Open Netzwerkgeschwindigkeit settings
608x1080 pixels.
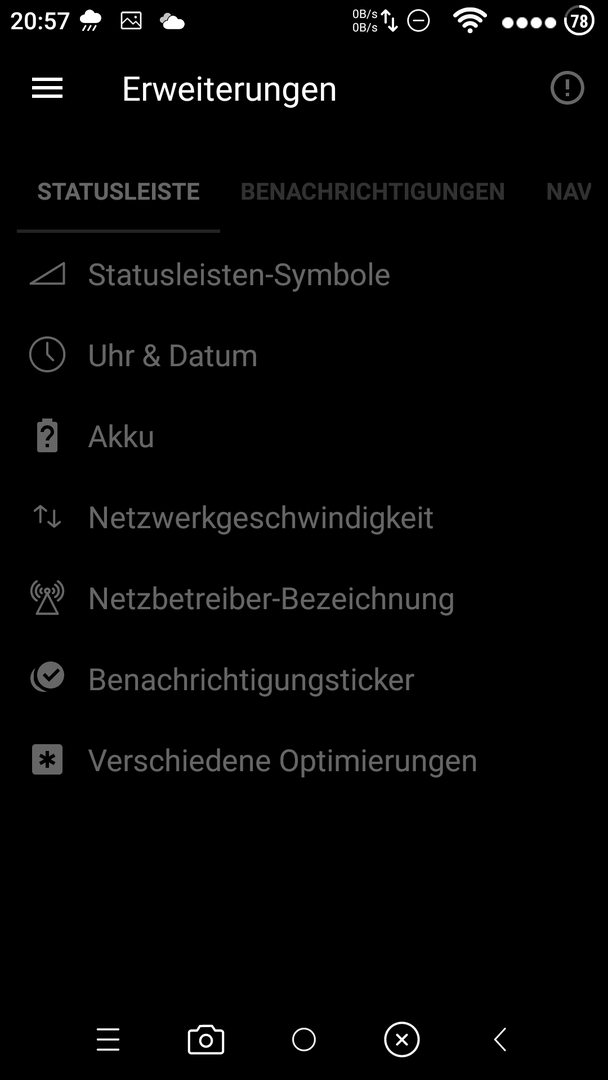pyautogui.click(x=304, y=518)
